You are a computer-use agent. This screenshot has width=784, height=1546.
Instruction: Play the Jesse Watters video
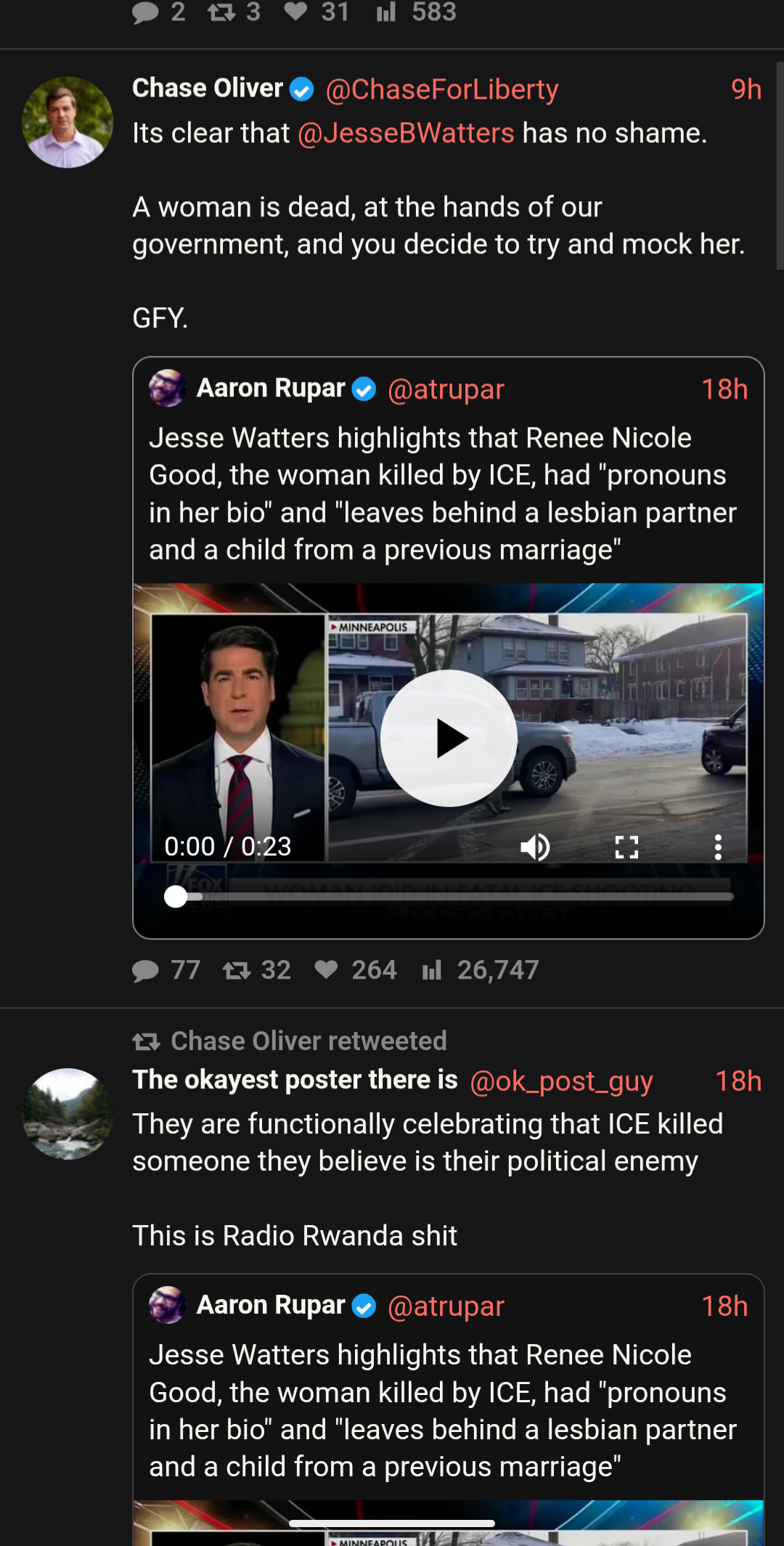pyautogui.click(x=449, y=739)
